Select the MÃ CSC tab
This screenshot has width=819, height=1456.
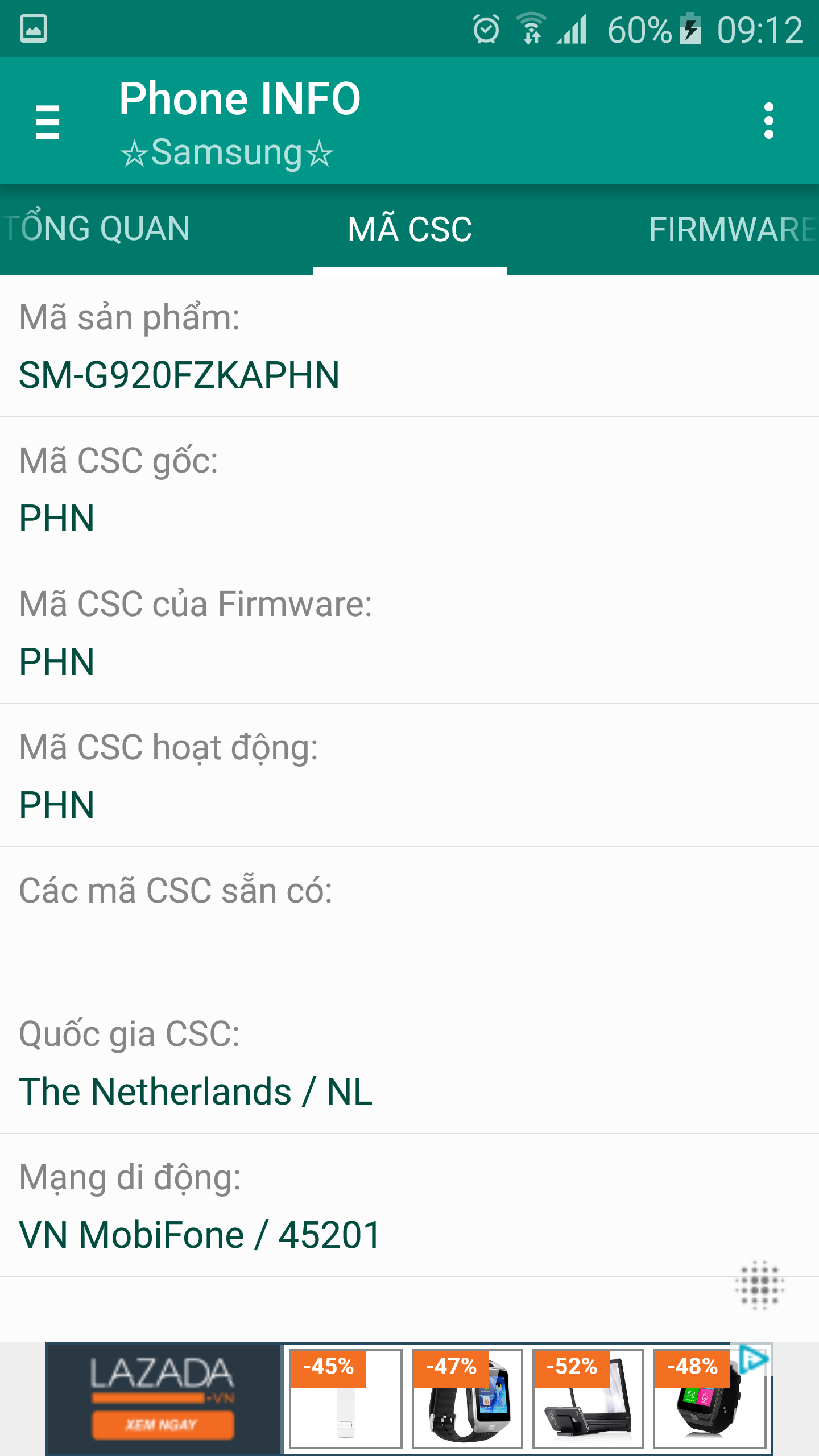[409, 229]
